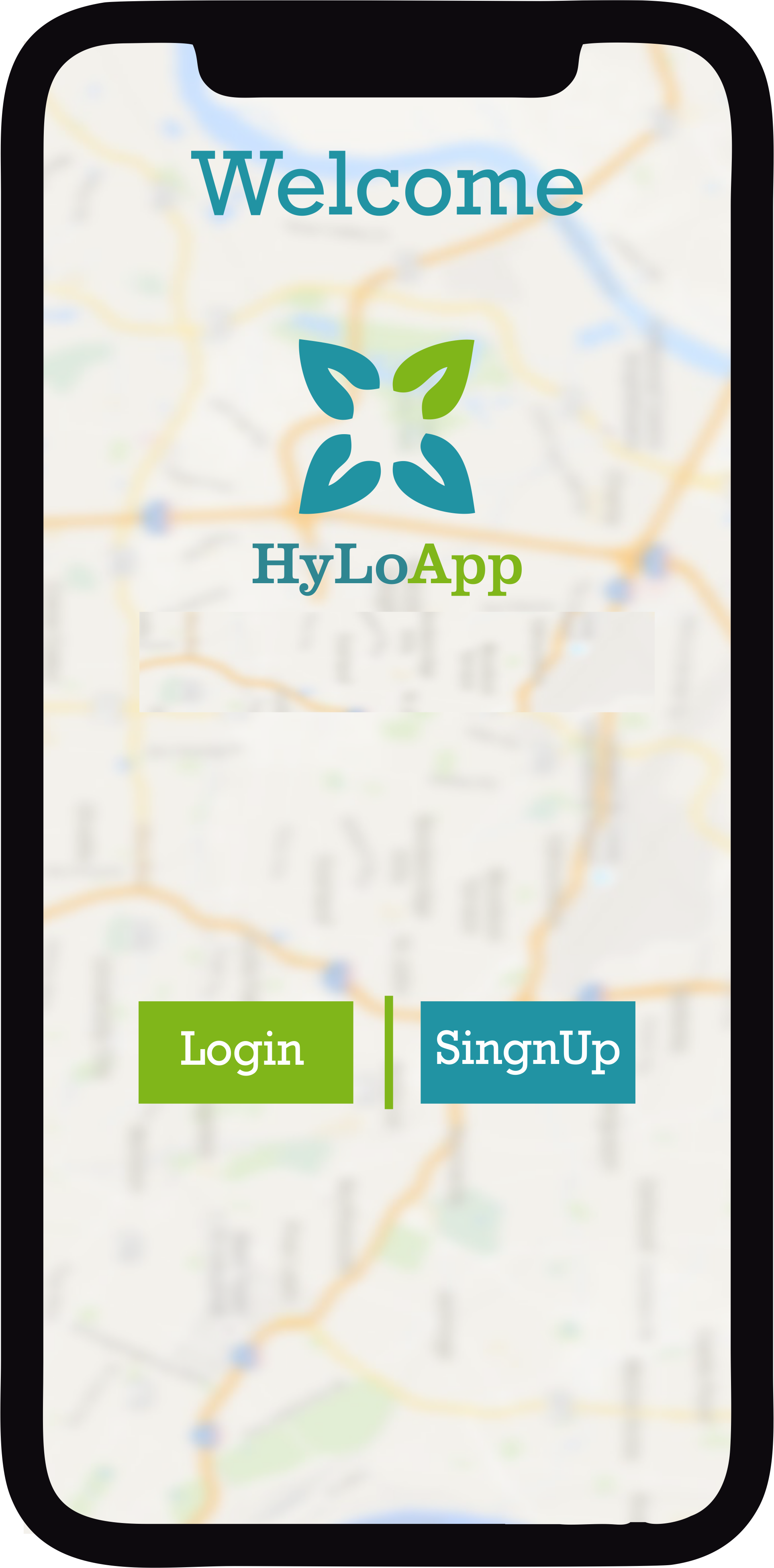Viewport: 774px width, 1568px height.
Task: Open the SingnUp button
Action: (527, 1052)
